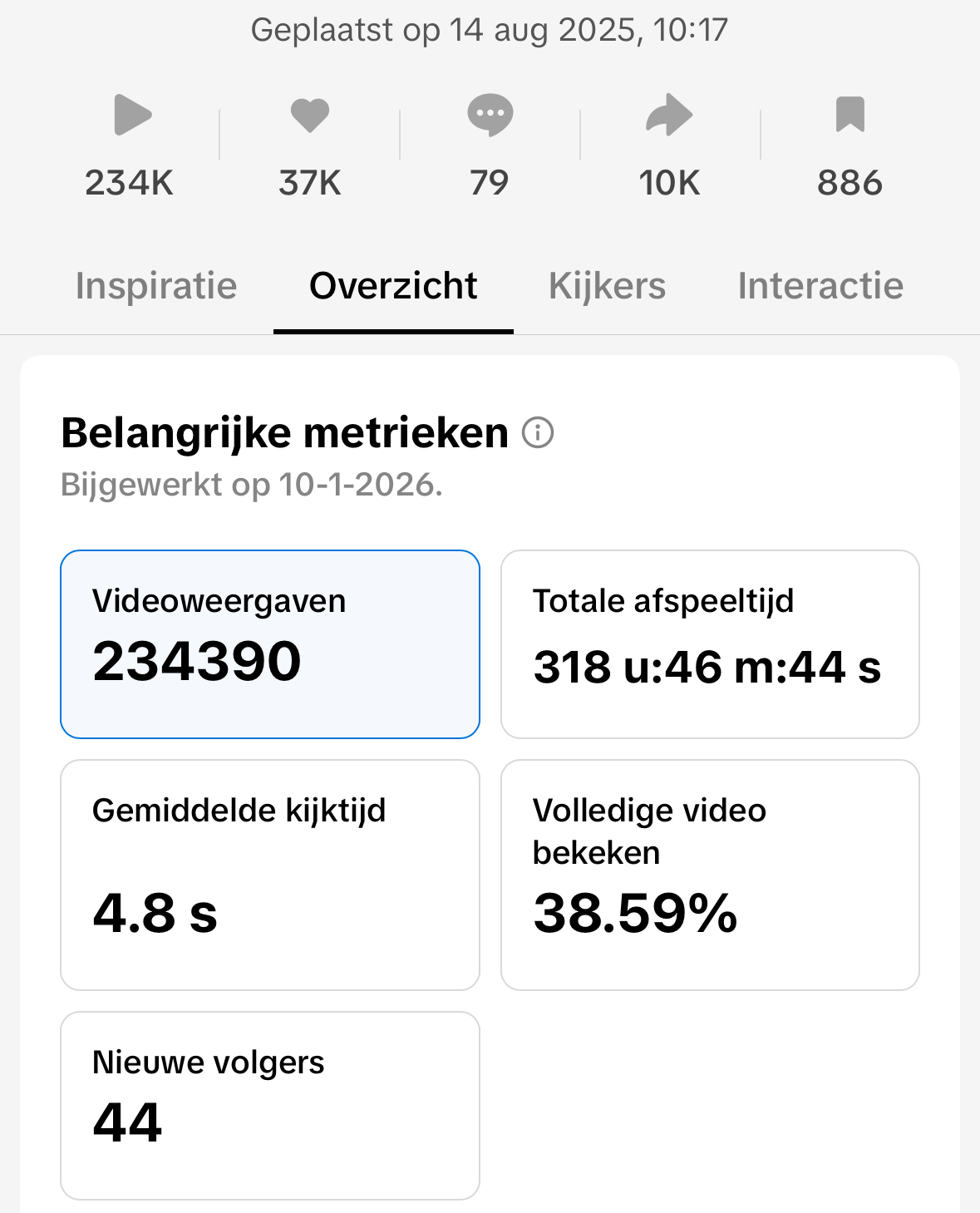
Task: Tap the Gemiddelde kijktijd card
Action: [270, 875]
